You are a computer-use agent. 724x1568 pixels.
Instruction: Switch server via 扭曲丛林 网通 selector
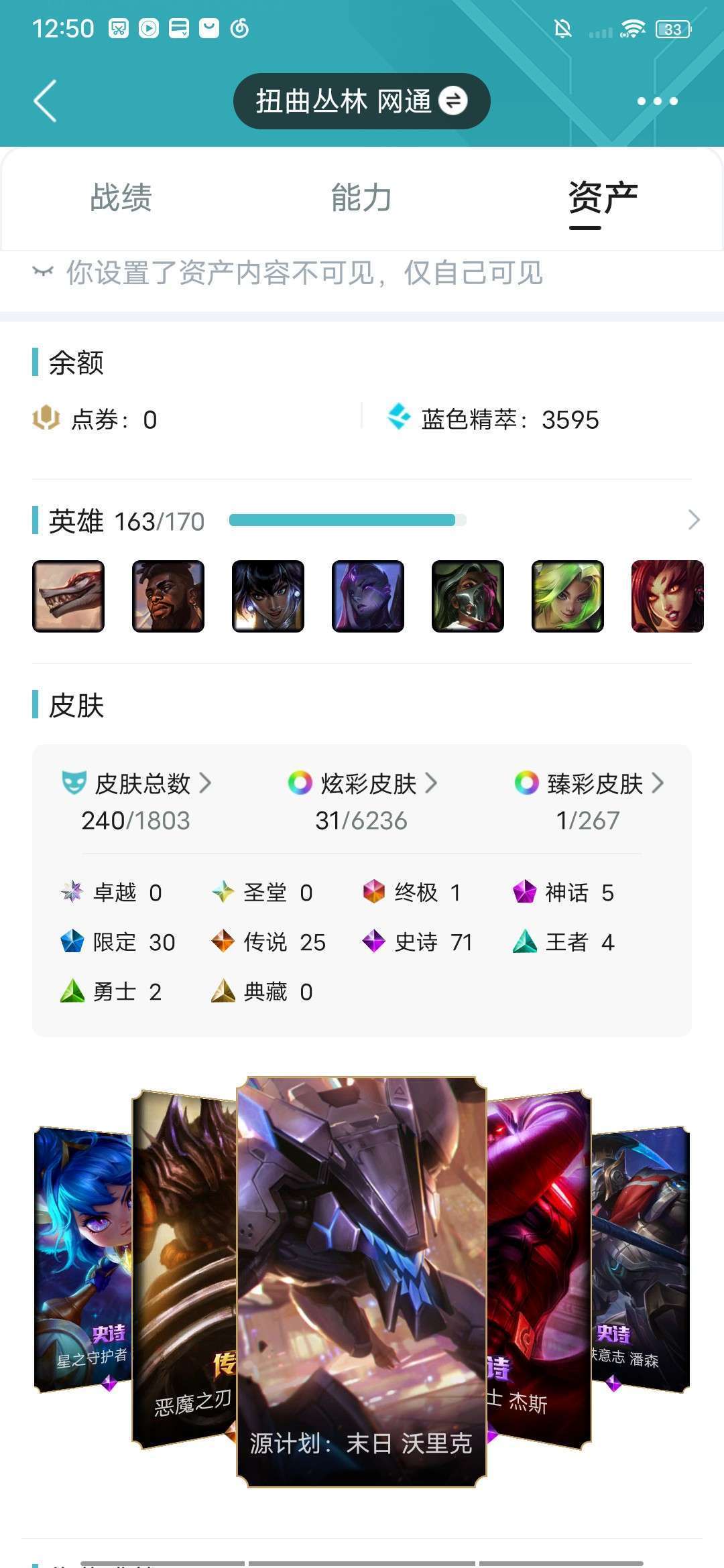[361, 101]
